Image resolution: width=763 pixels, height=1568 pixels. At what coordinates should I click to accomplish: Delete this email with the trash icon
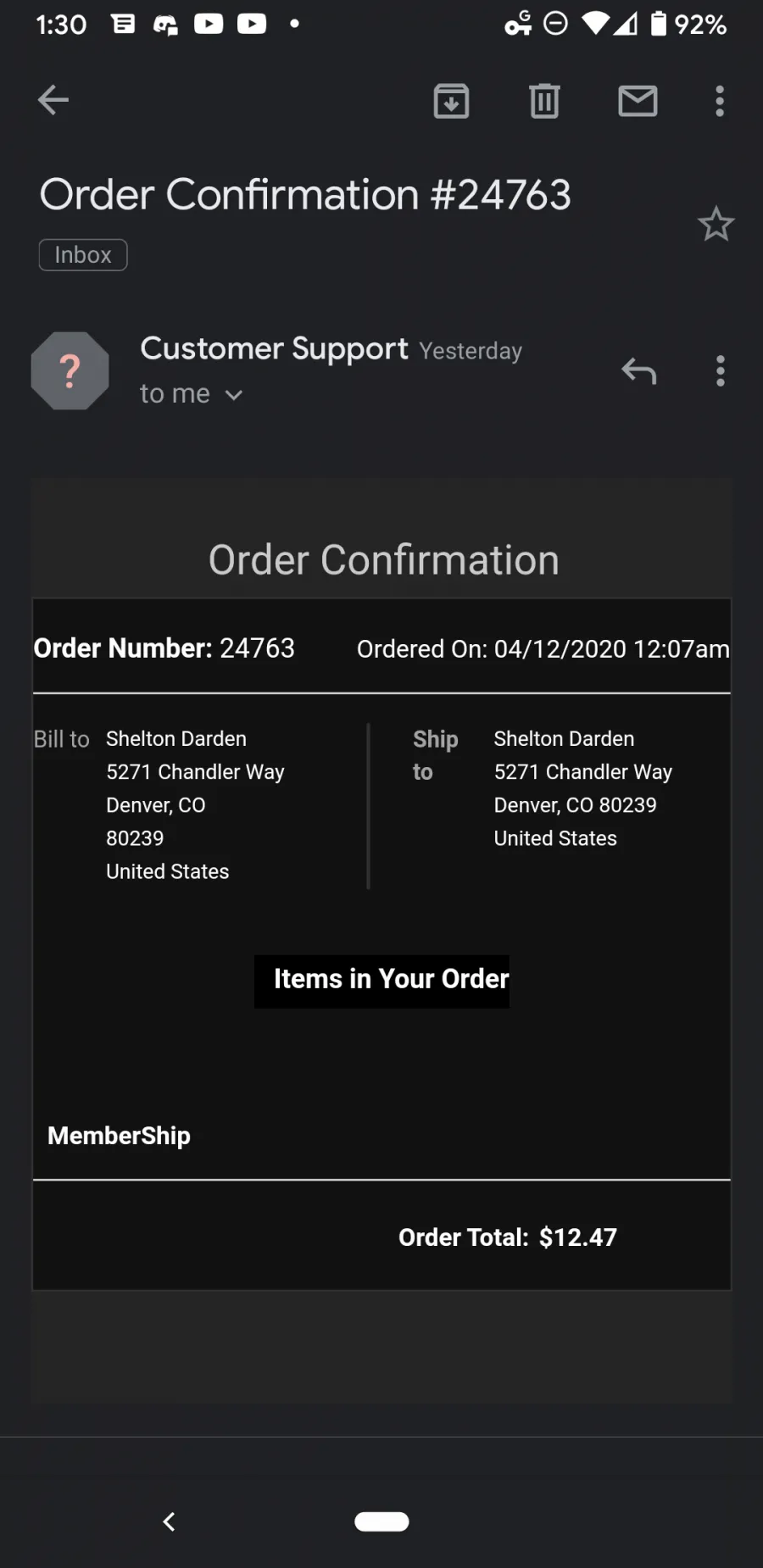point(544,101)
